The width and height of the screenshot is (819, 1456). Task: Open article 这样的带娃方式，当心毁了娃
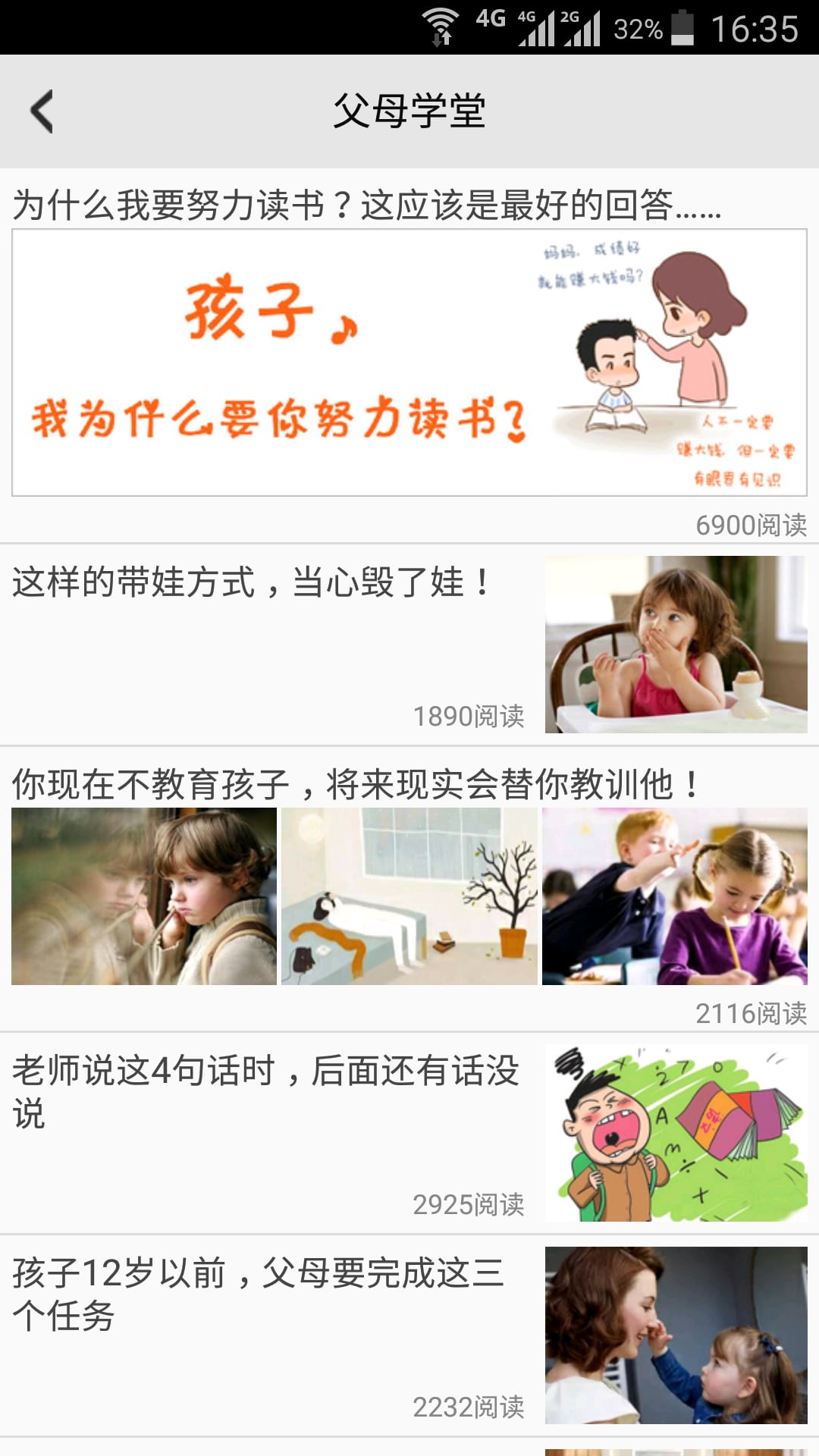(252, 583)
